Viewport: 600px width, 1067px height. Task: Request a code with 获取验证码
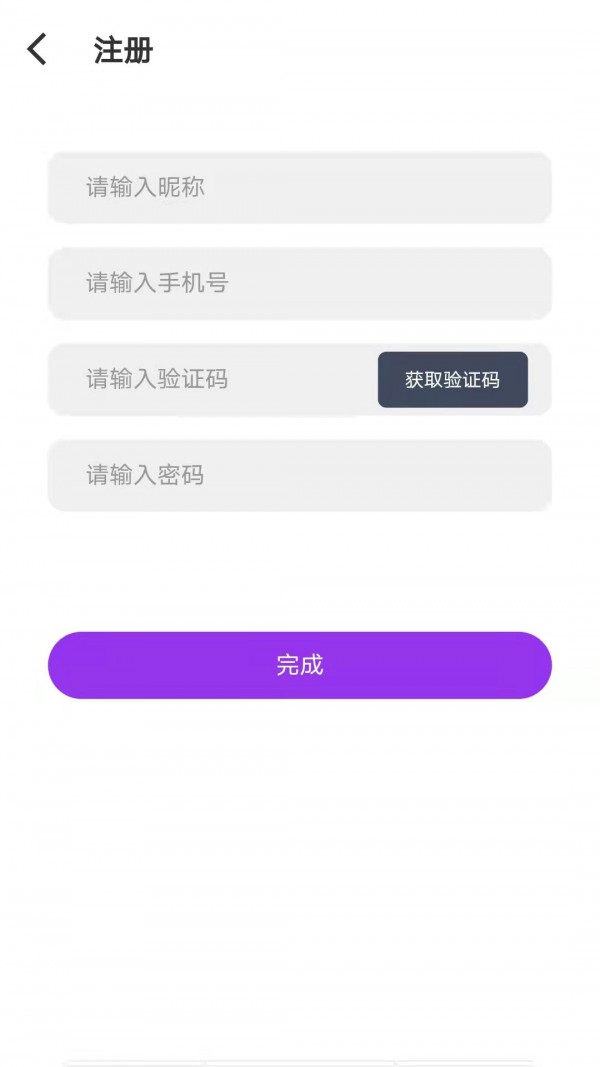click(452, 380)
